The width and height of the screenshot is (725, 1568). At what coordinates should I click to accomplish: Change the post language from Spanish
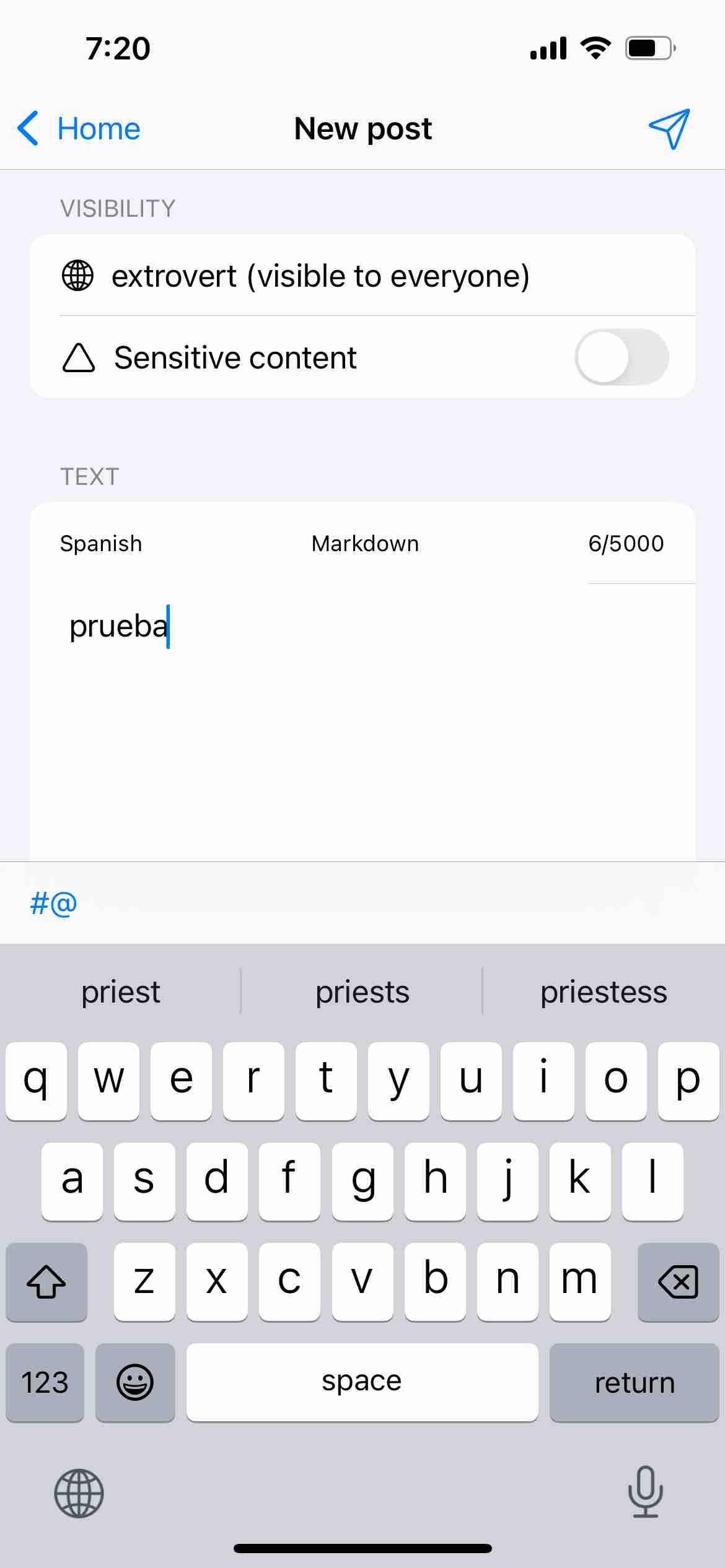(x=101, y=544)
